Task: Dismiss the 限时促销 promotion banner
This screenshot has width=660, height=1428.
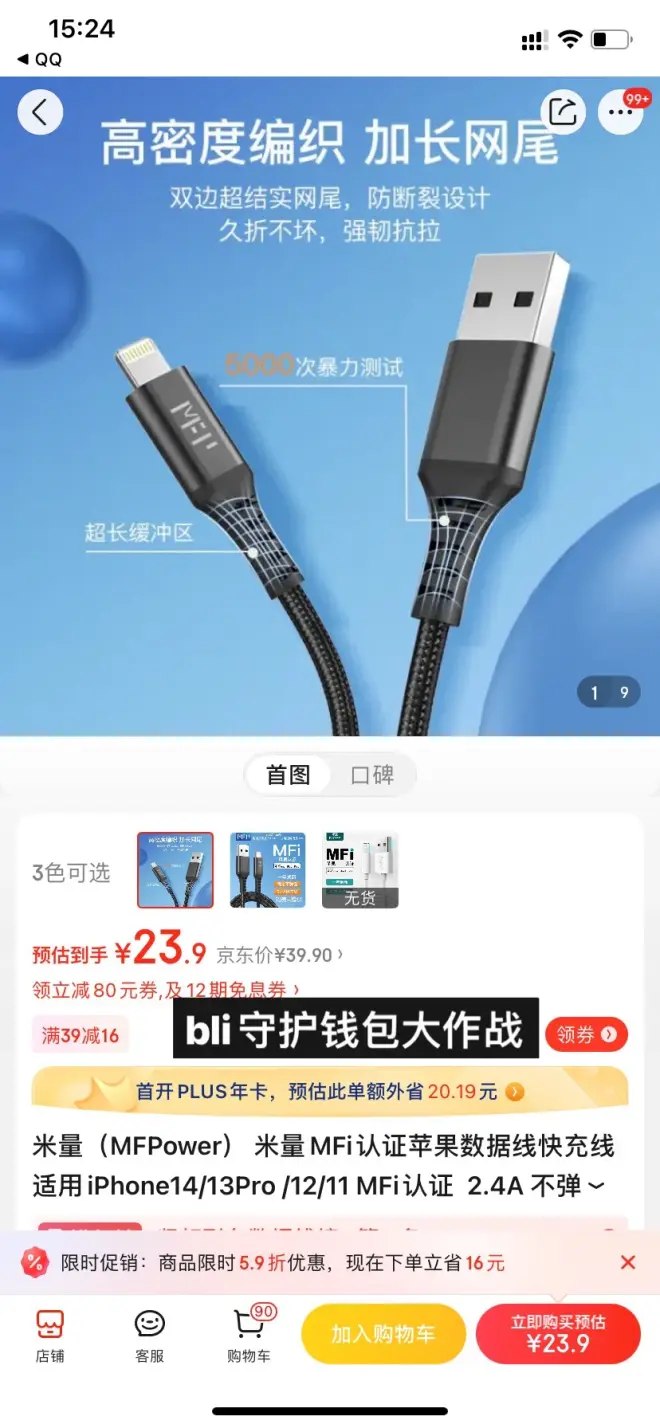Action: coord(628,1262)
